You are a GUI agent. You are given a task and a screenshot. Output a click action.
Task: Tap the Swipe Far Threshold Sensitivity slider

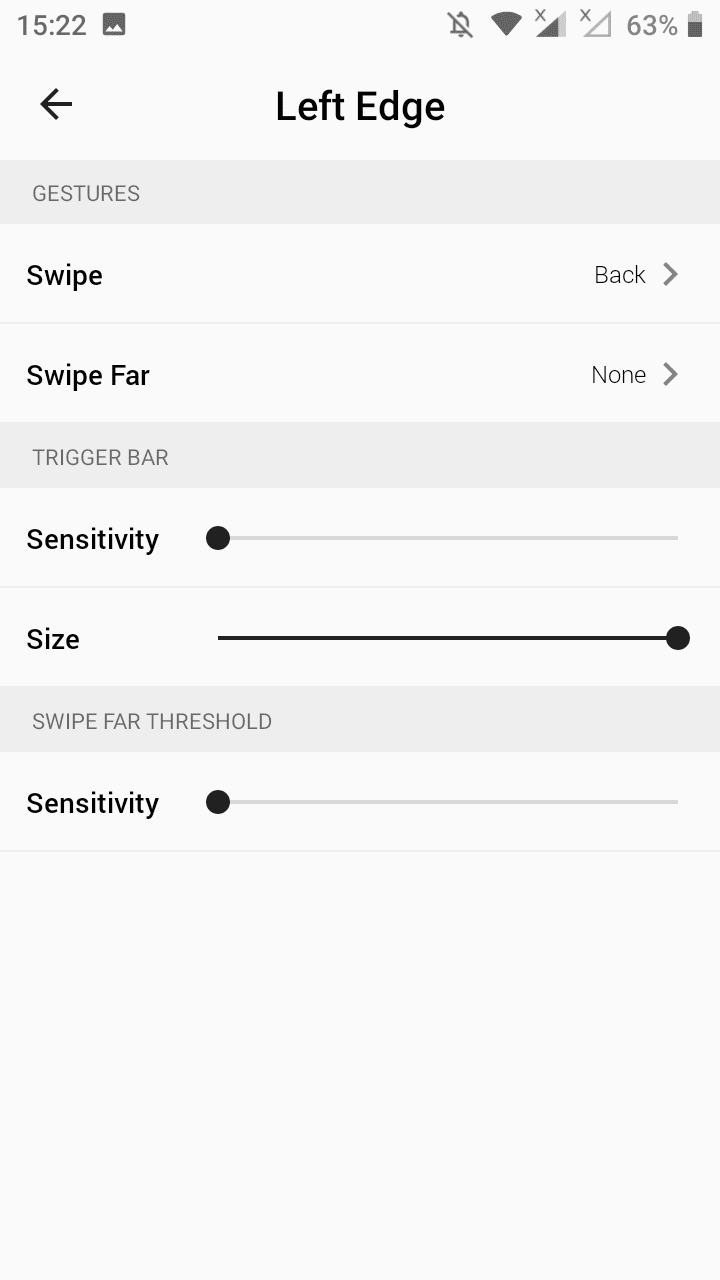(x=447, y=802)
